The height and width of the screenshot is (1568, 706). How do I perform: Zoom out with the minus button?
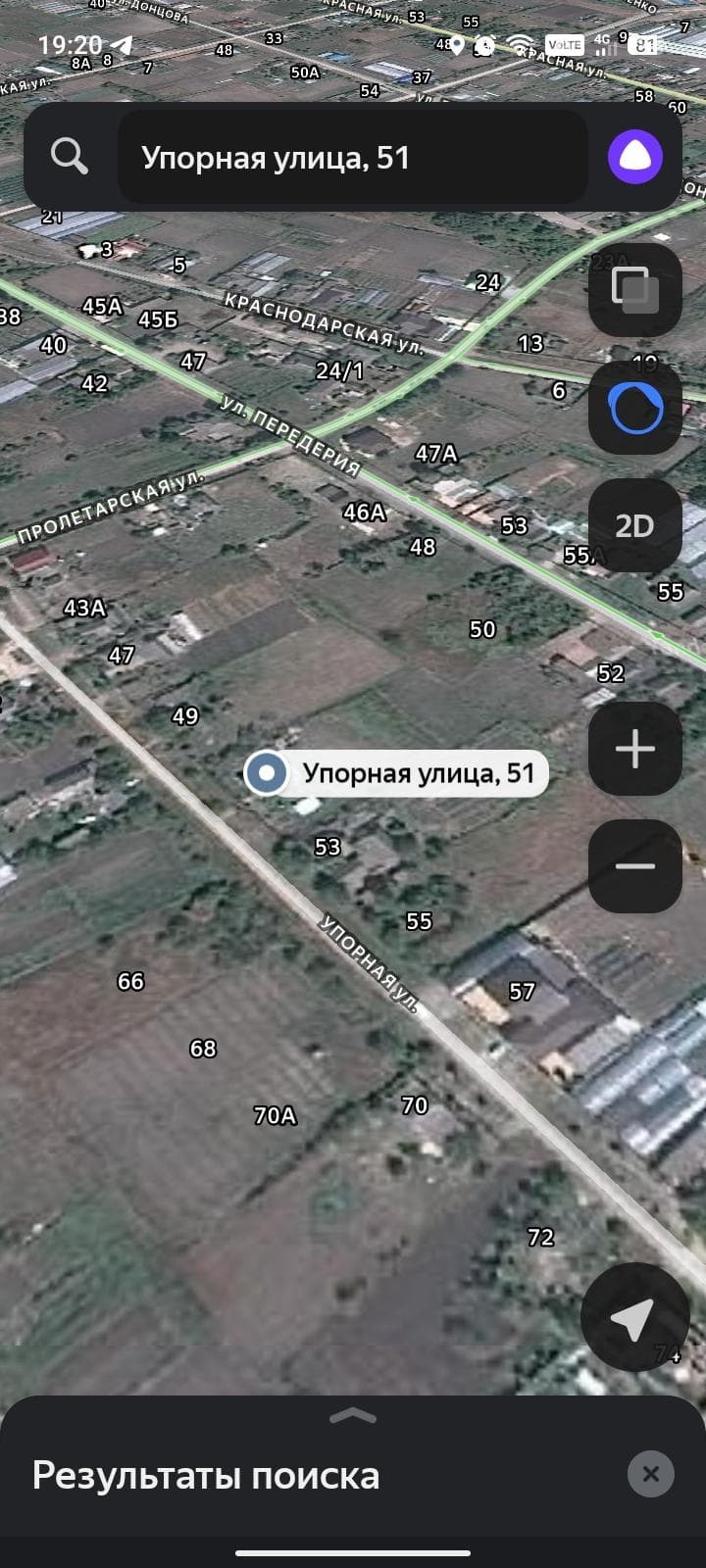(635, 866)
